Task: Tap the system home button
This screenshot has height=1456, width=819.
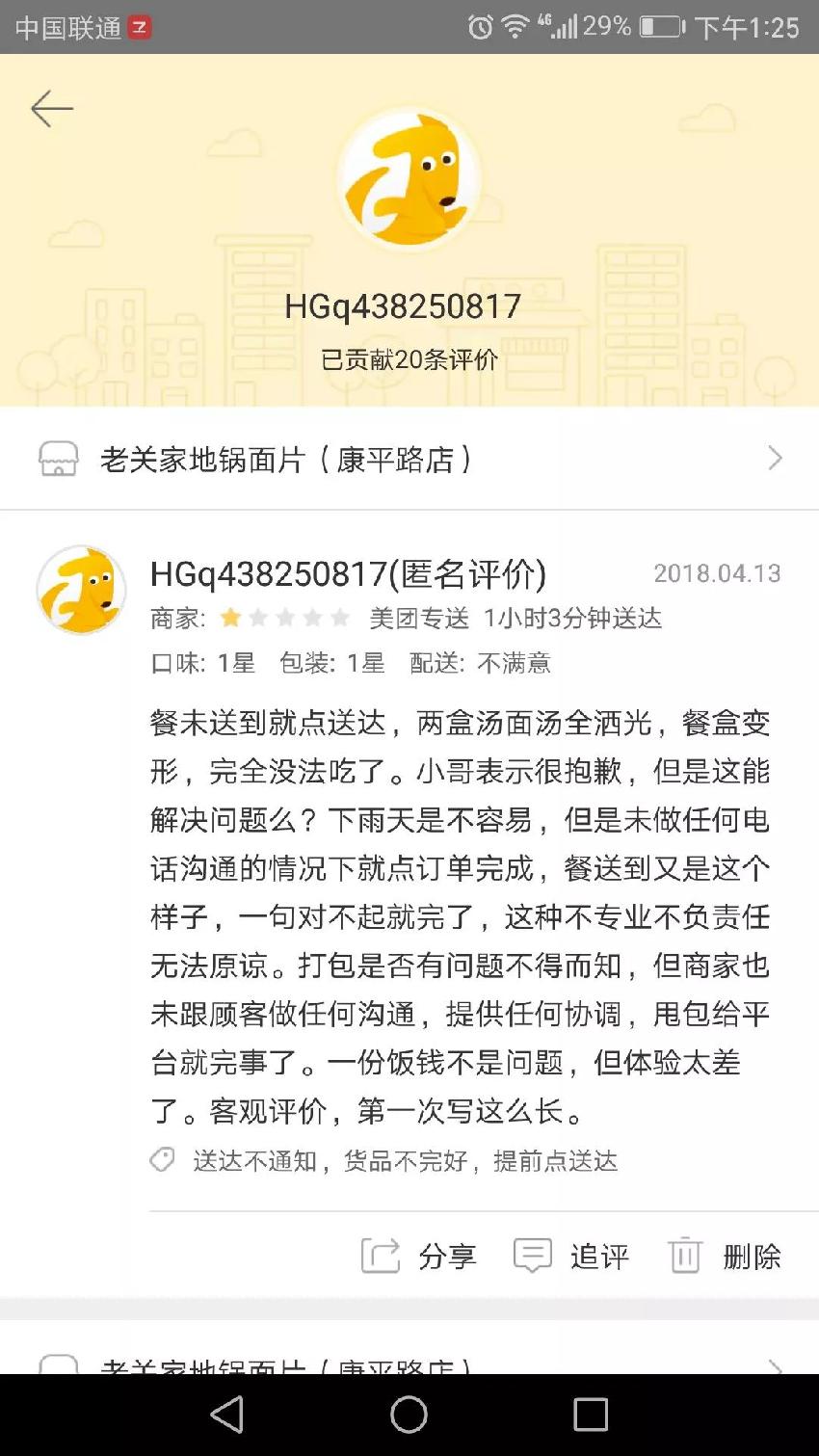Action: pyautogui.click(x=409, y=1415)
